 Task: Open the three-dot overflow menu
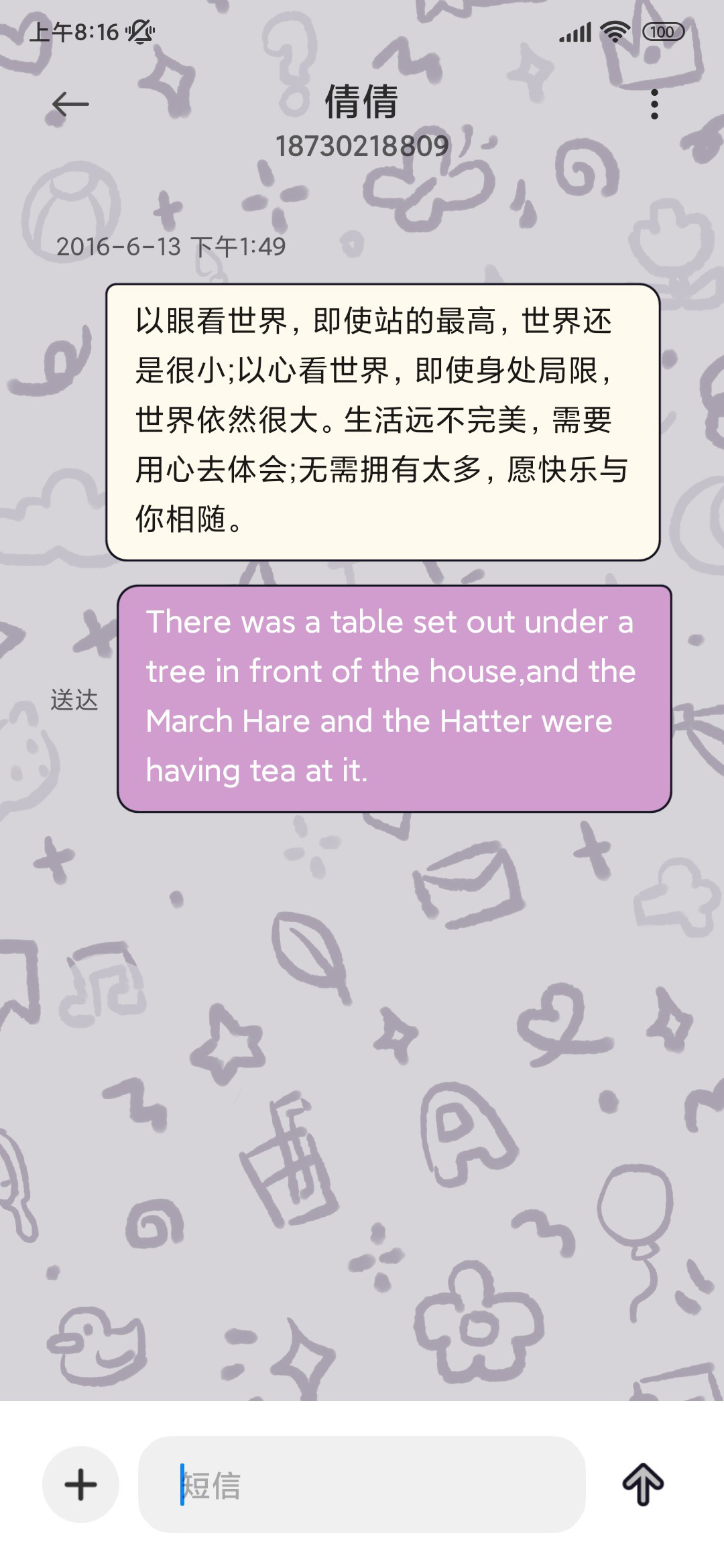[654, 105]
